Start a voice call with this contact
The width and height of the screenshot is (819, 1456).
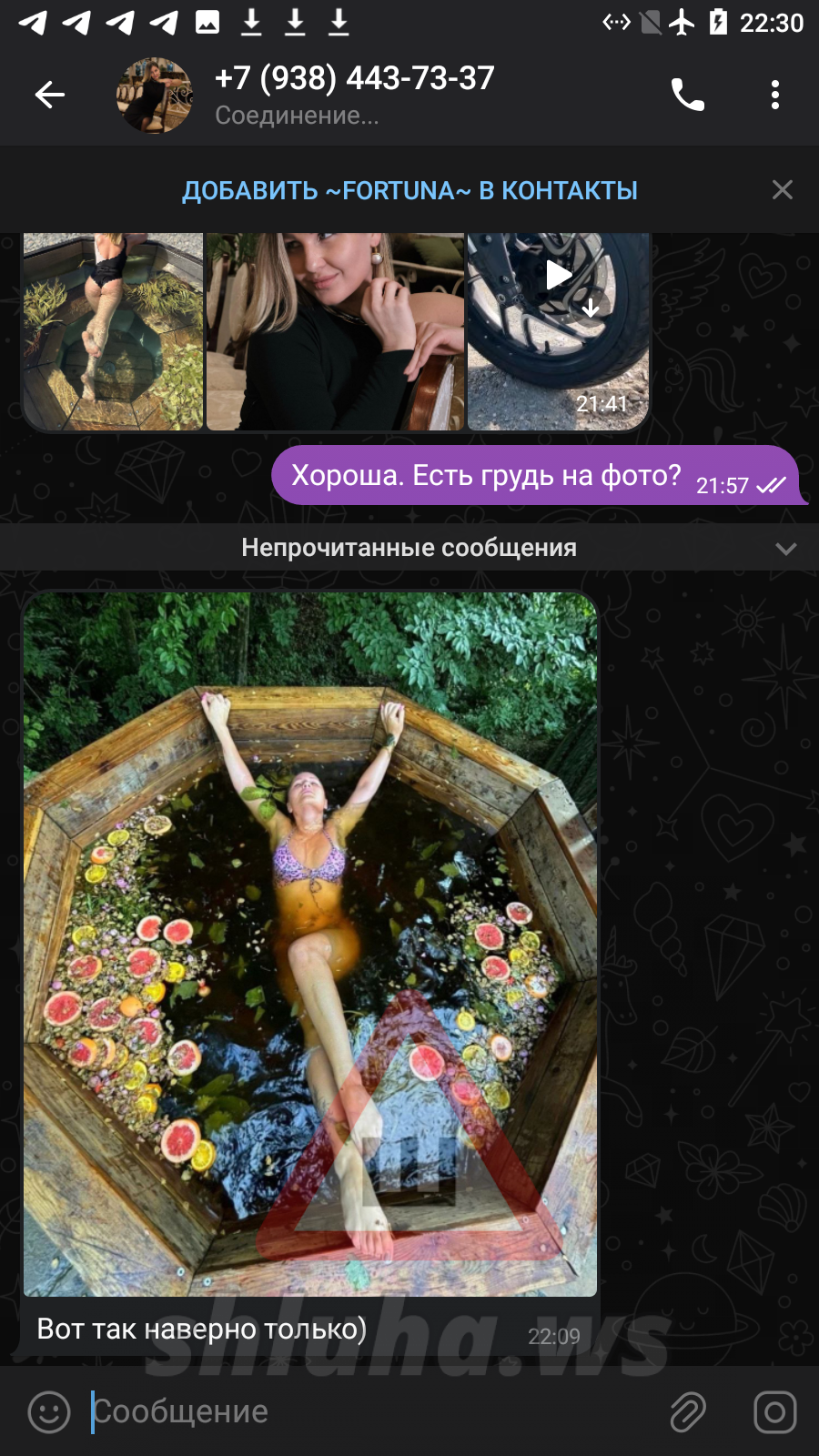687,95
